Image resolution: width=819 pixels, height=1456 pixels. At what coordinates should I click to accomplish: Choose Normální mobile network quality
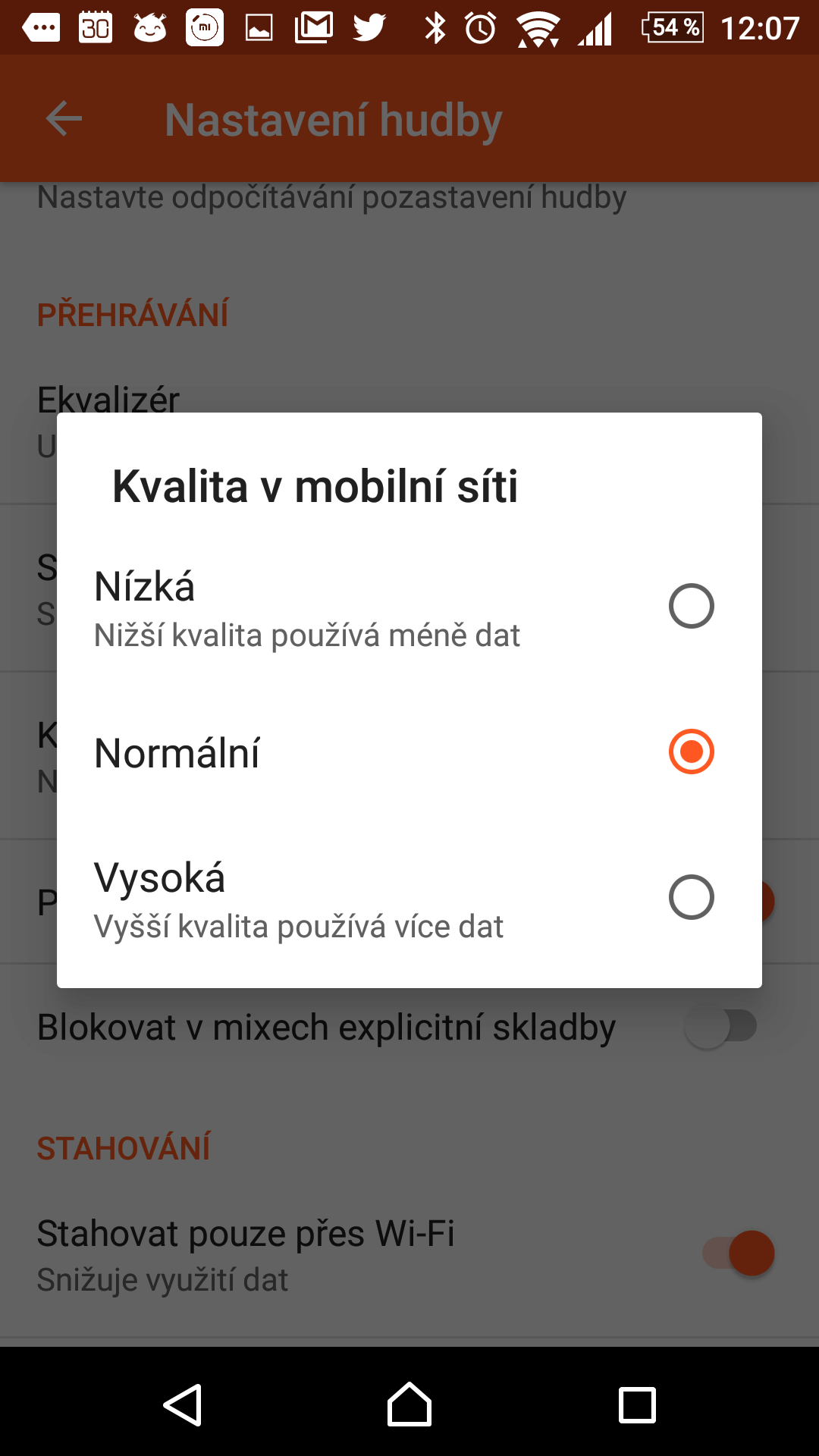point(409,752)
